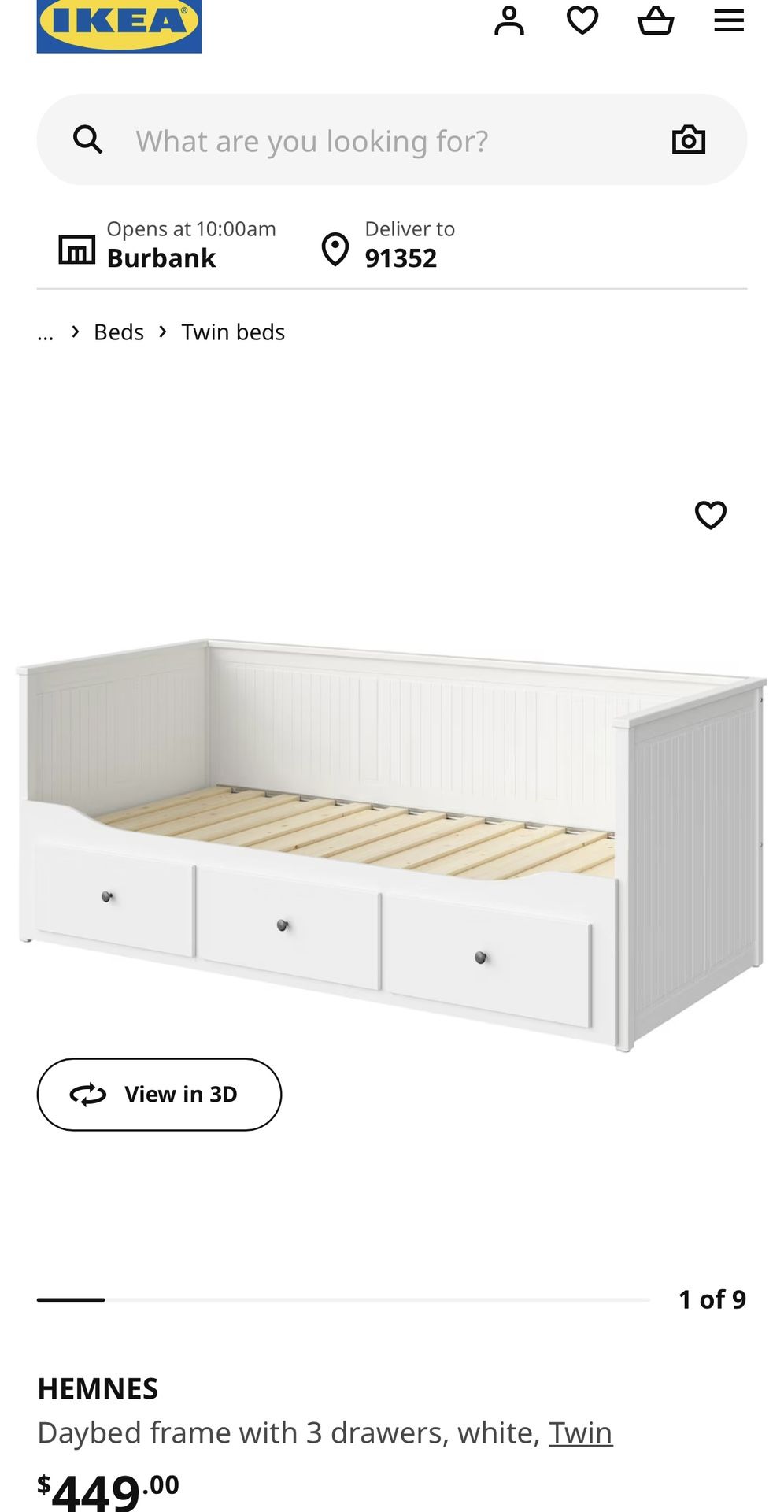Go to Beds breadcrumb
Image resolution: width=784 pixels, height=1512 pixels.
(x=119, y=332)
